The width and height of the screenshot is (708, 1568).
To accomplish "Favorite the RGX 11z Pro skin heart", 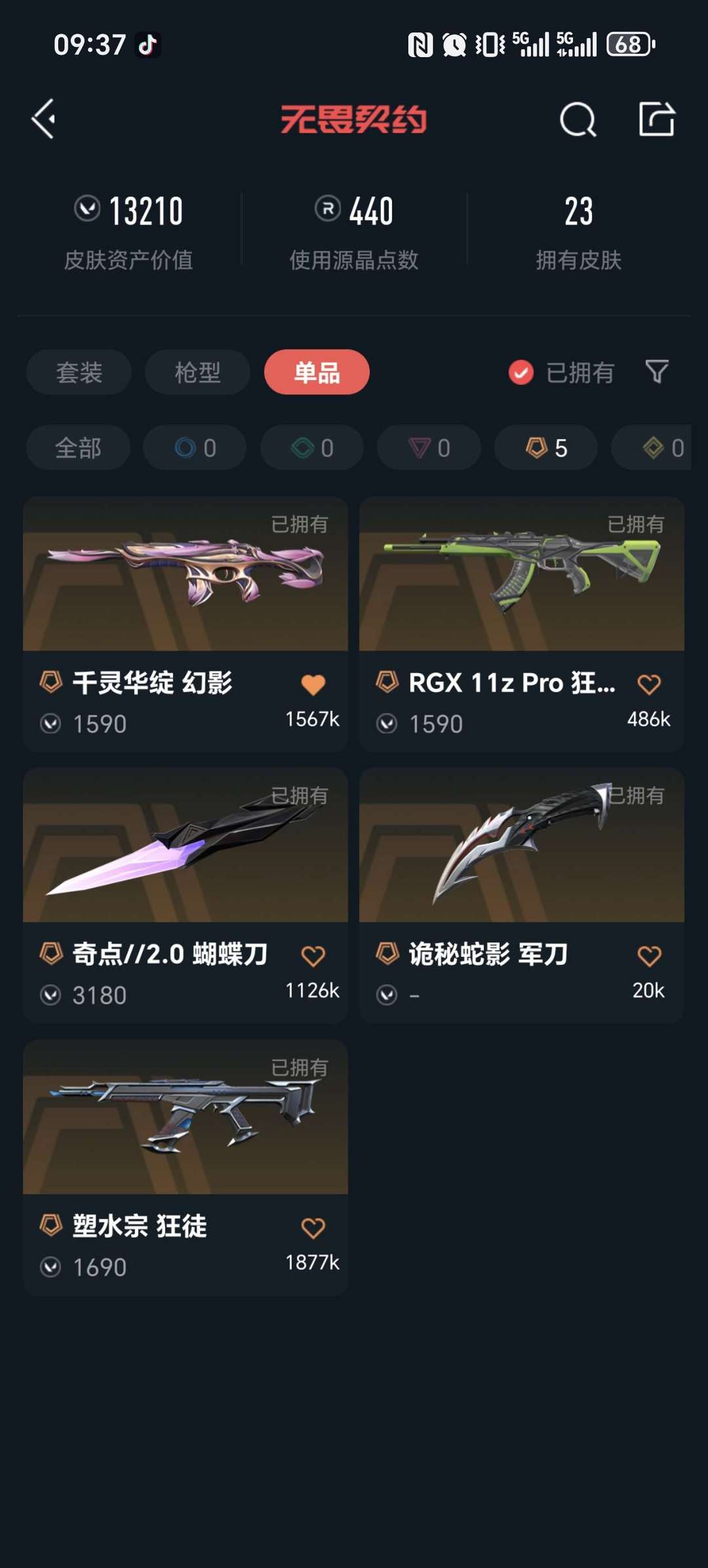I will (x=648, y=684).
